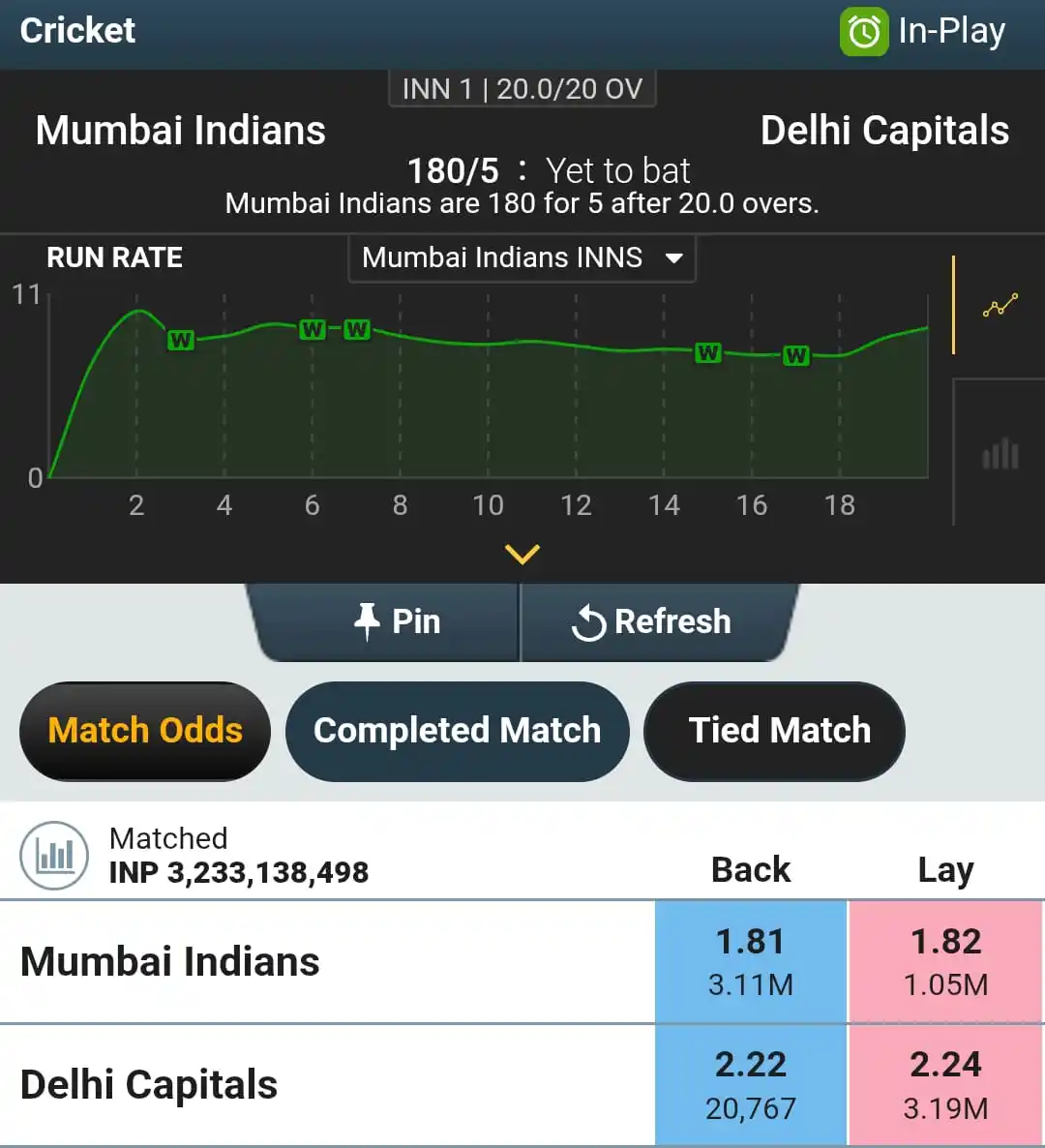Switch to Tied Match market
Screen dimensions: 1045x1148
[779, 731]
